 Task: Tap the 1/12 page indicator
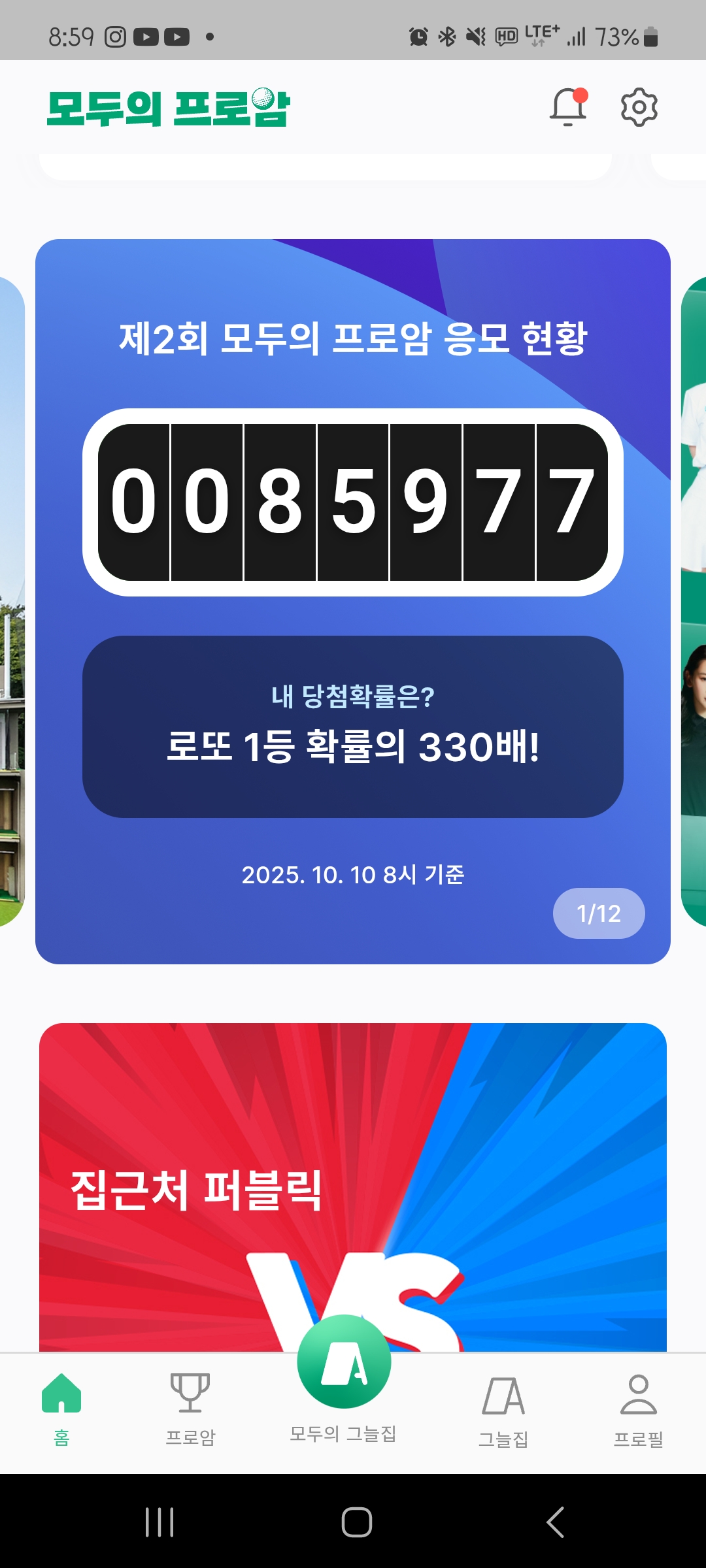pos(598,913)
